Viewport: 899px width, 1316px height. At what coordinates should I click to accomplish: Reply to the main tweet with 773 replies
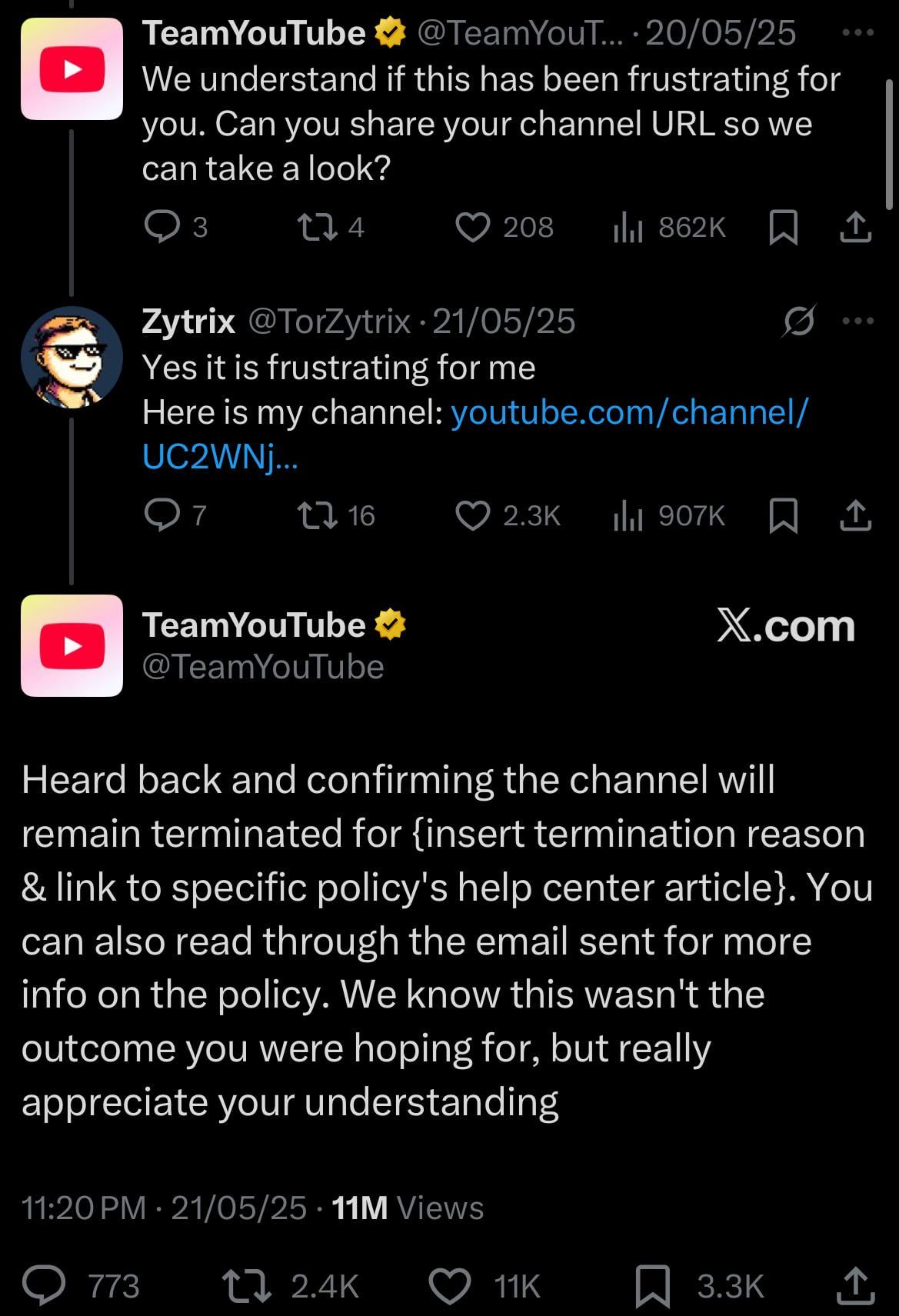(x=44, y=1286)
